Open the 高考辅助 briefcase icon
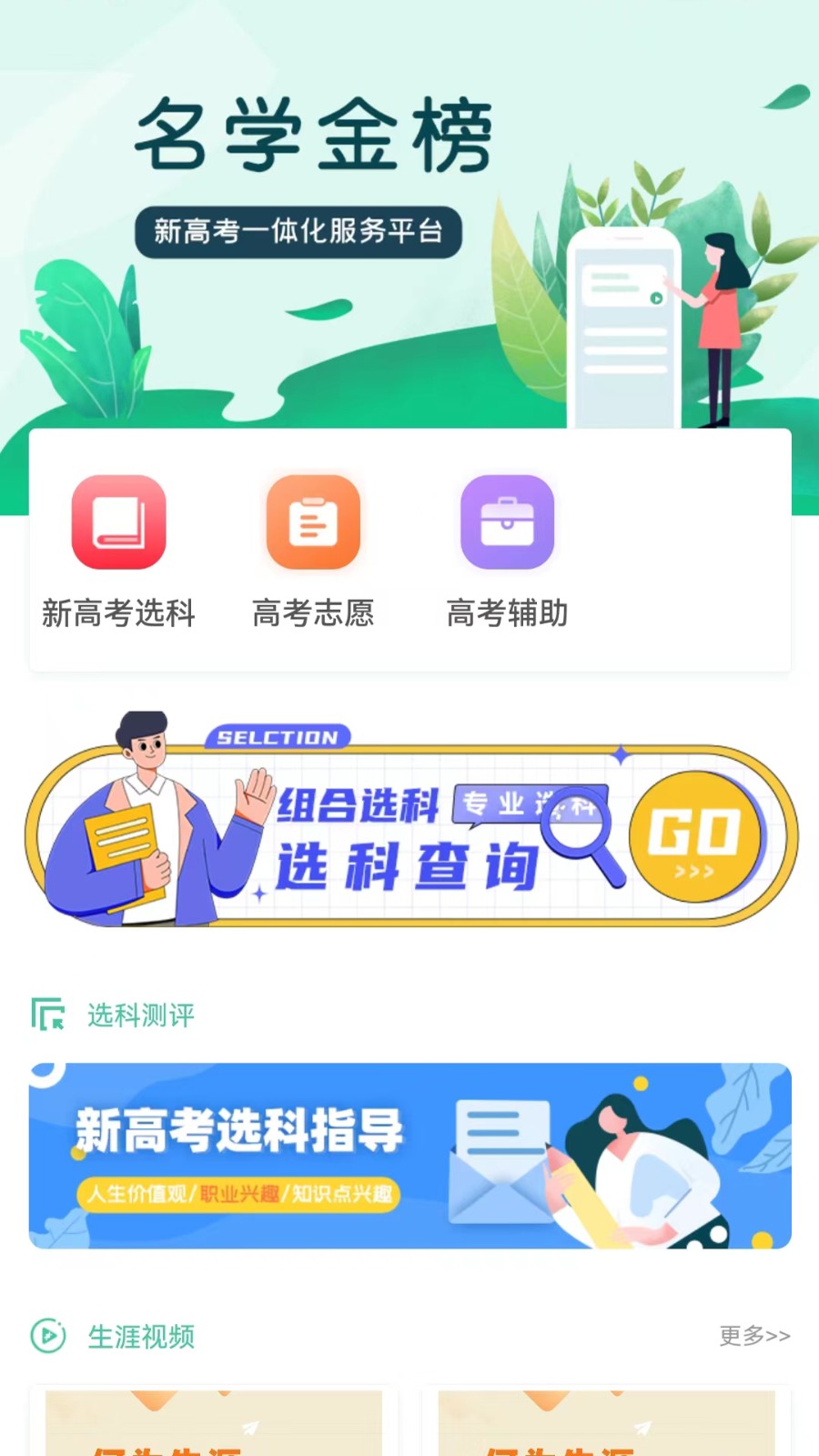This screenshot has width=819, height=1456. coord(507,522)
